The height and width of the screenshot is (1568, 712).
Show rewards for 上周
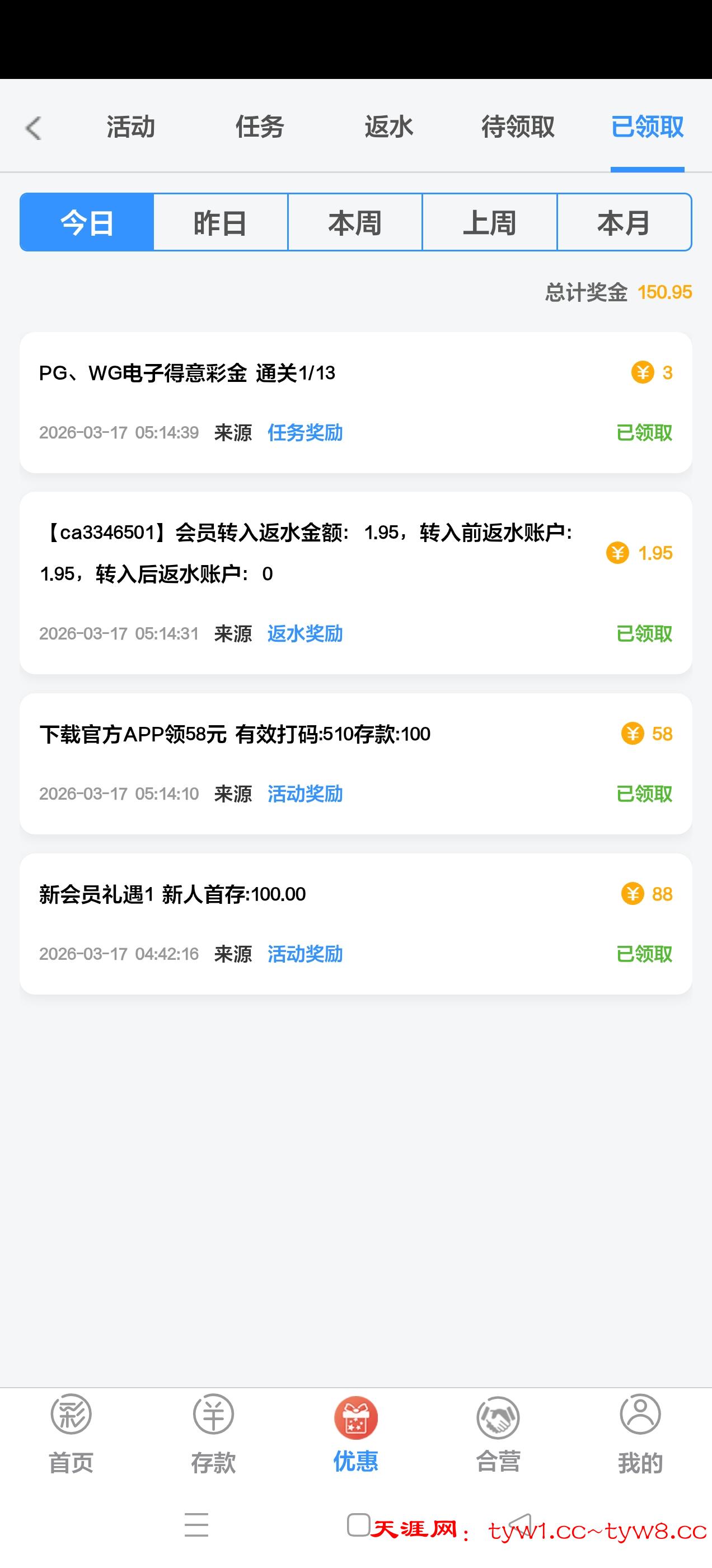click(489, 223)
